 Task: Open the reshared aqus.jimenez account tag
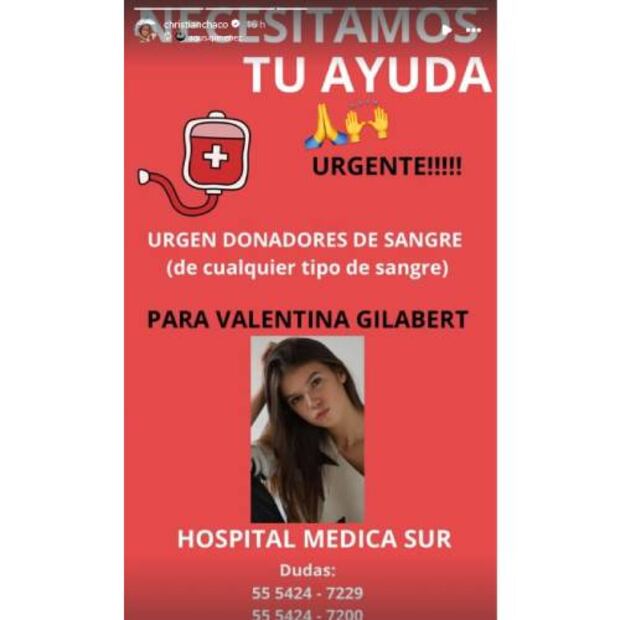[x=208, y=36]
